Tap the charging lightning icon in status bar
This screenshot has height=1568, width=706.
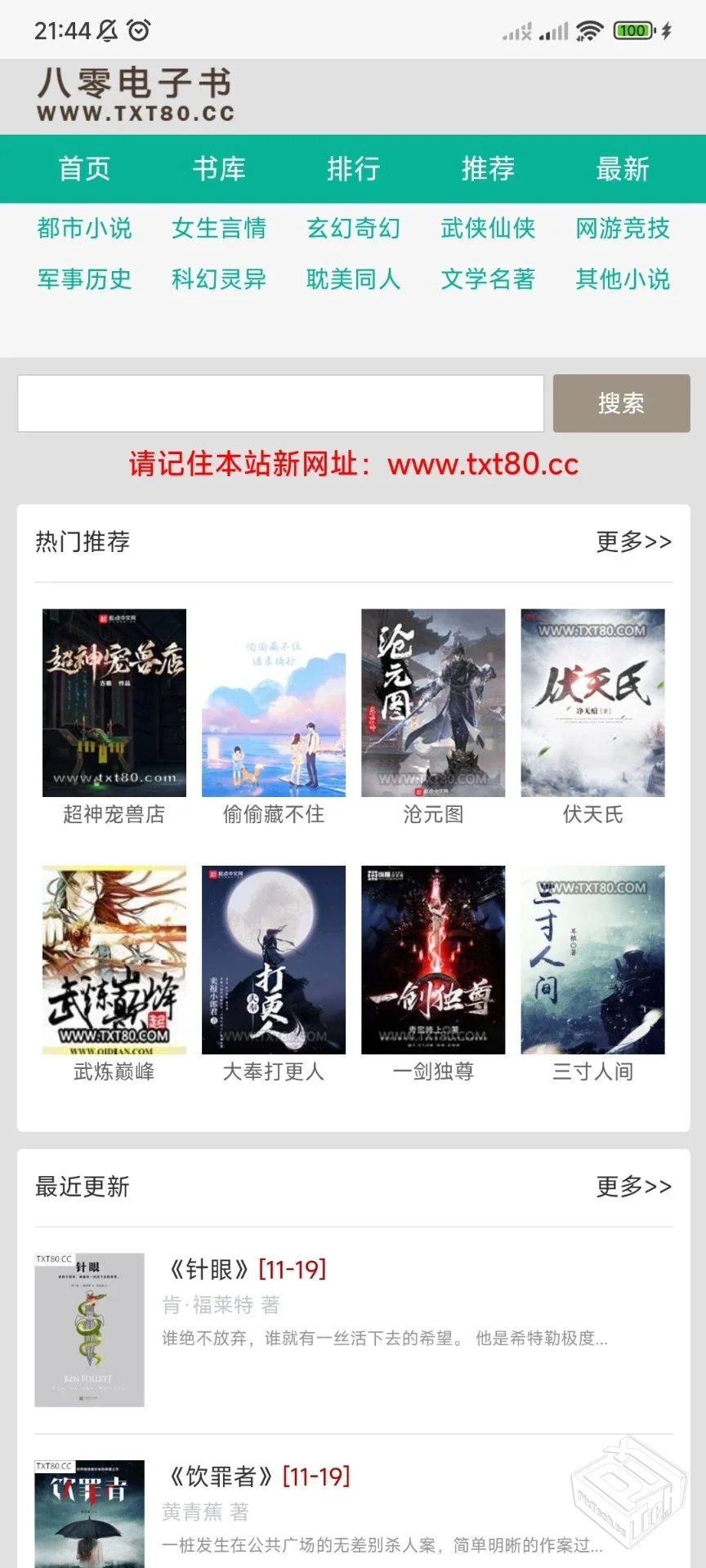click(x=668, y=29)
